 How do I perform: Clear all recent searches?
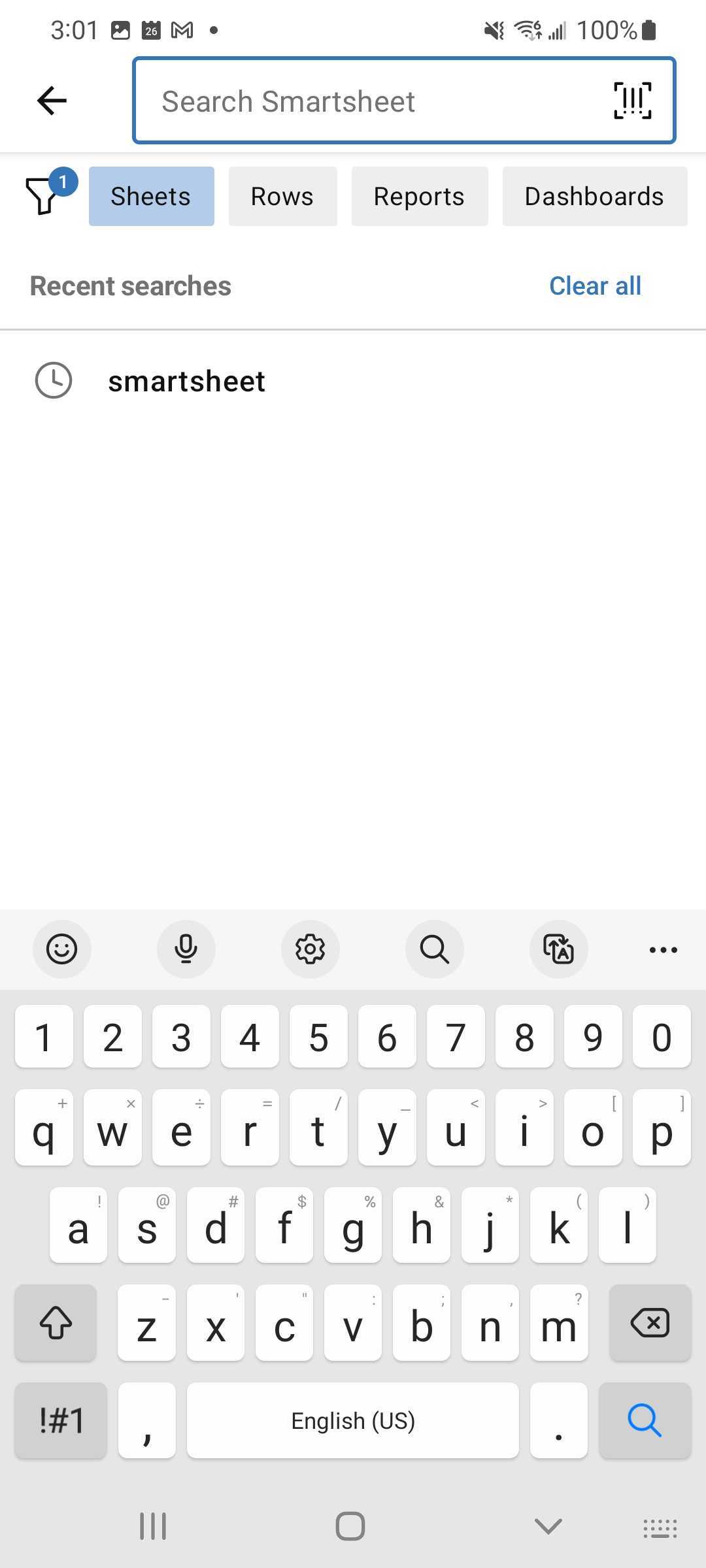pos(594,285)
